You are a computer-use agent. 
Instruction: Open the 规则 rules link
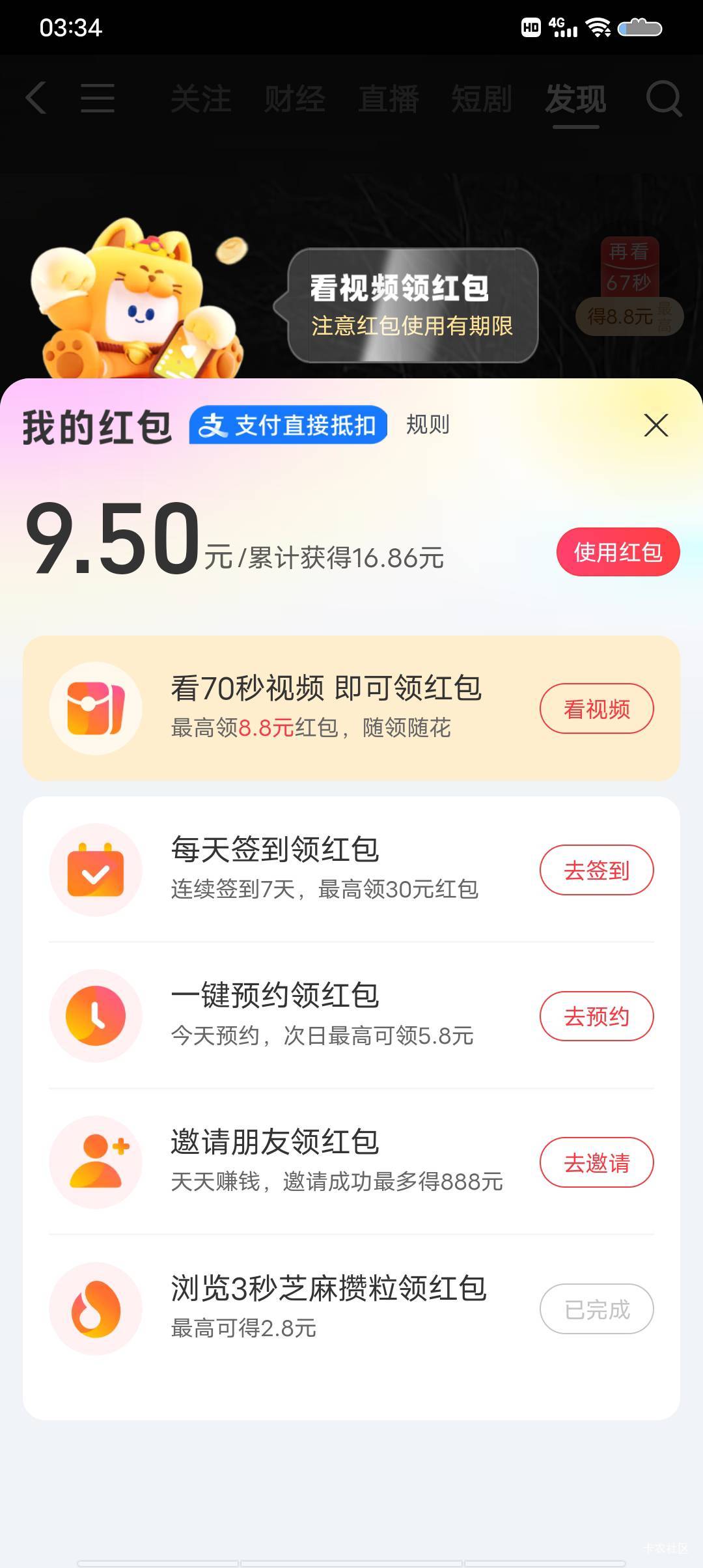(x=428, y=425)
